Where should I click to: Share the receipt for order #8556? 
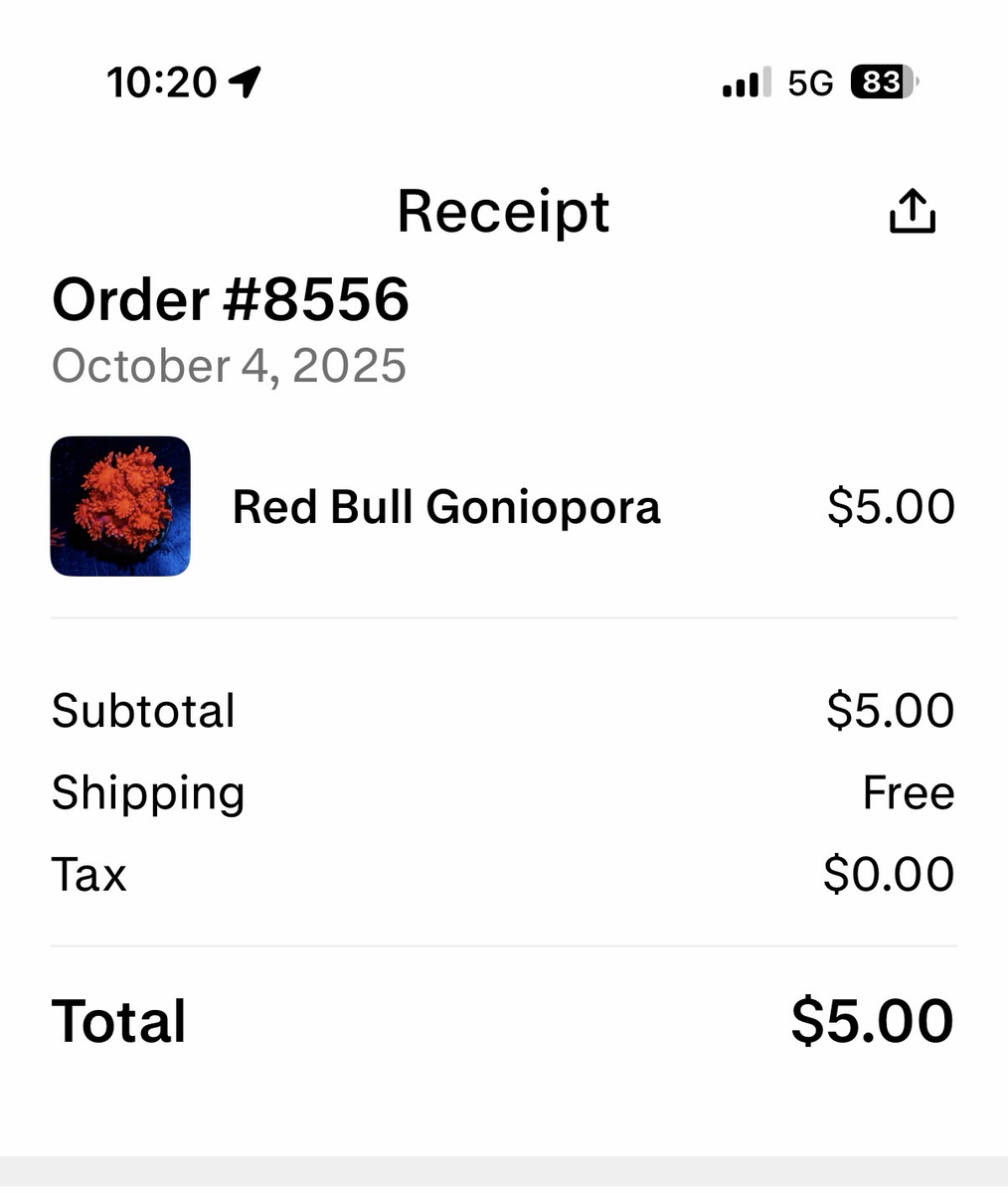coord(912,211)
